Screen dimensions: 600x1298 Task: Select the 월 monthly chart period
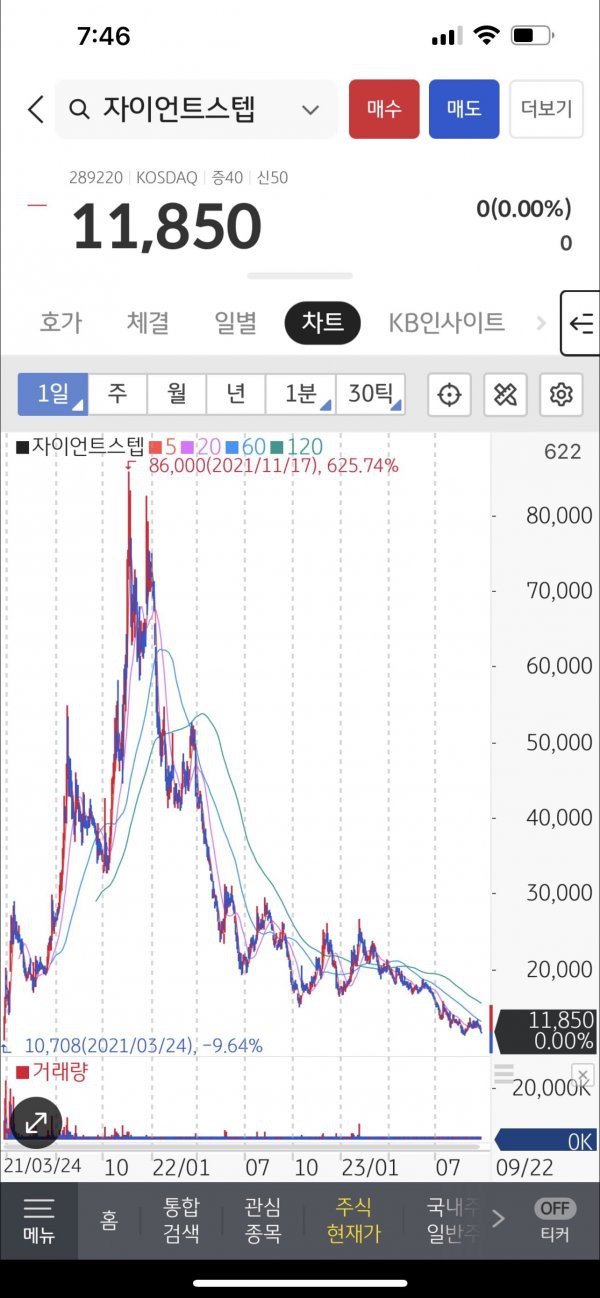point(177,394)
